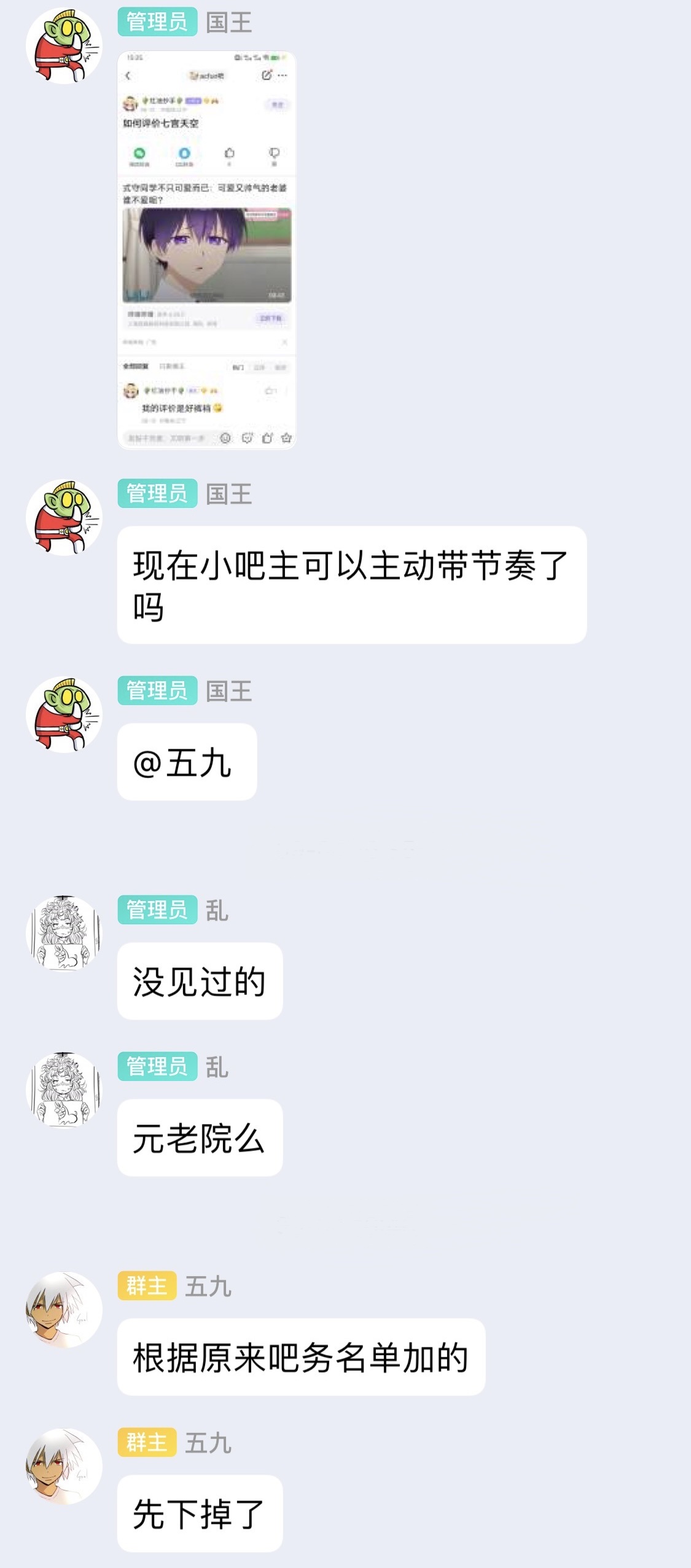The width and height of the screenshot is (691, 1568).
Task: Open 国王's avatar beside the 现在小吧主 message
Action: pyautogui.click(x=64, y=517)
